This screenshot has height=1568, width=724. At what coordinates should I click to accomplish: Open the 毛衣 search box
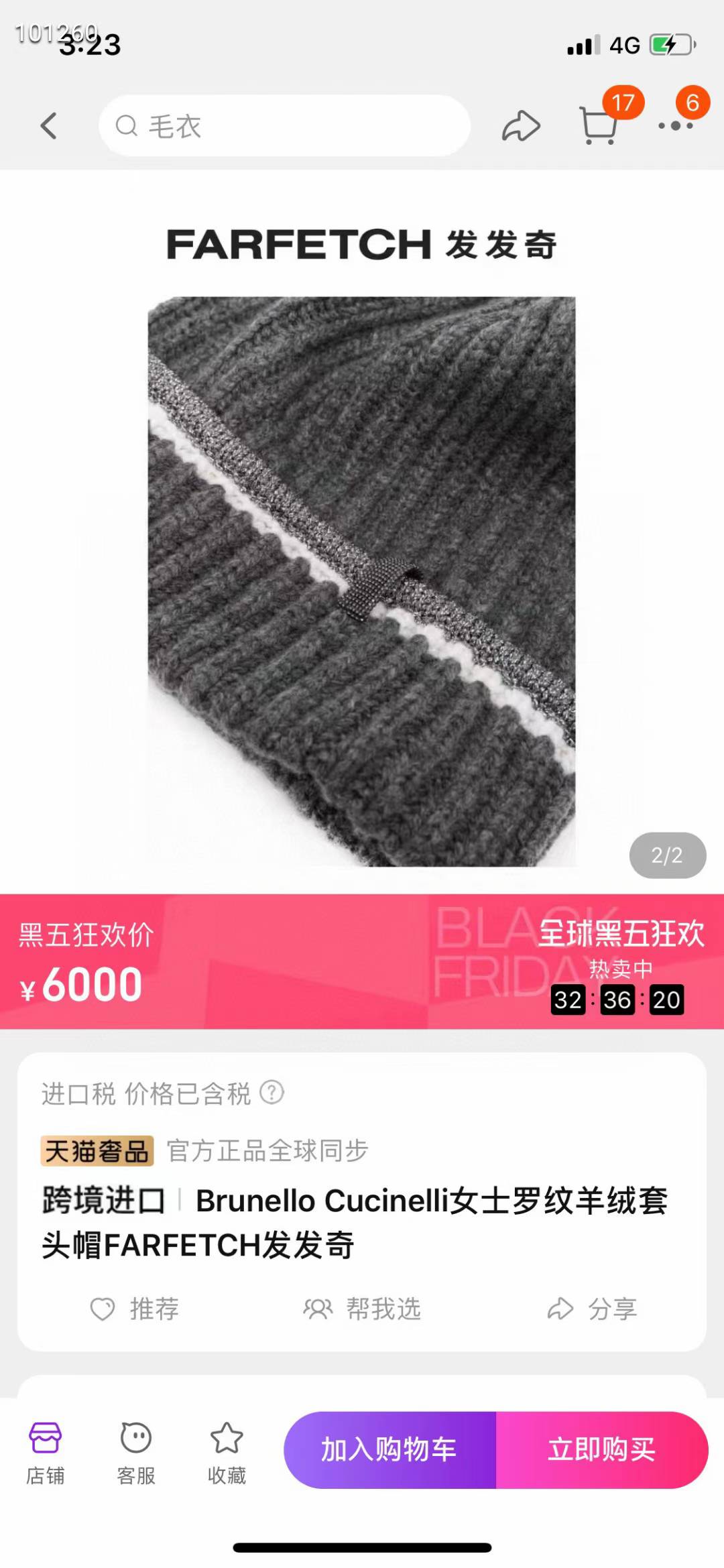click(x=284, y=125)
